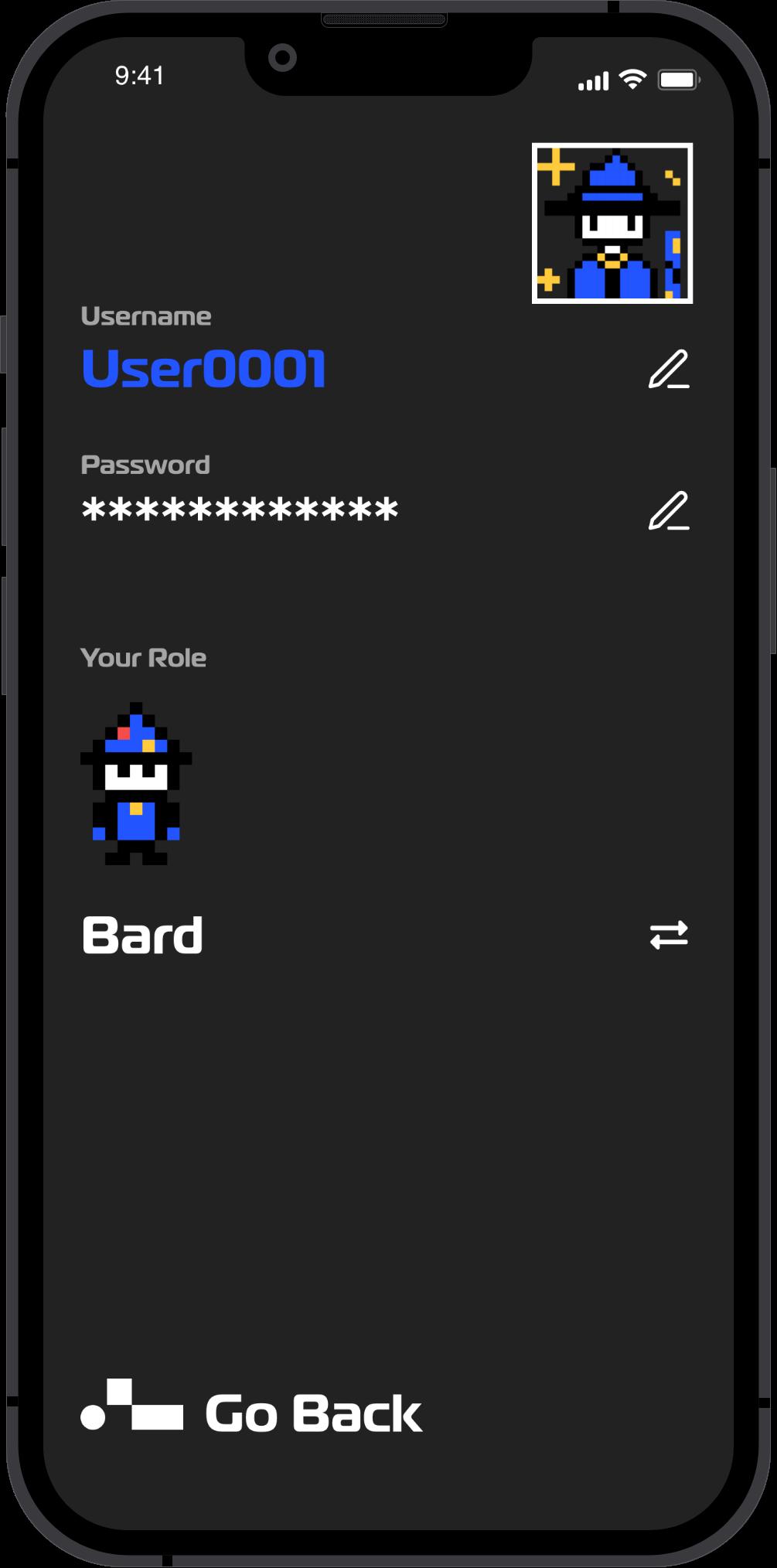Edit the username User0001
The image size is (777, 1568).
[668, 369]
